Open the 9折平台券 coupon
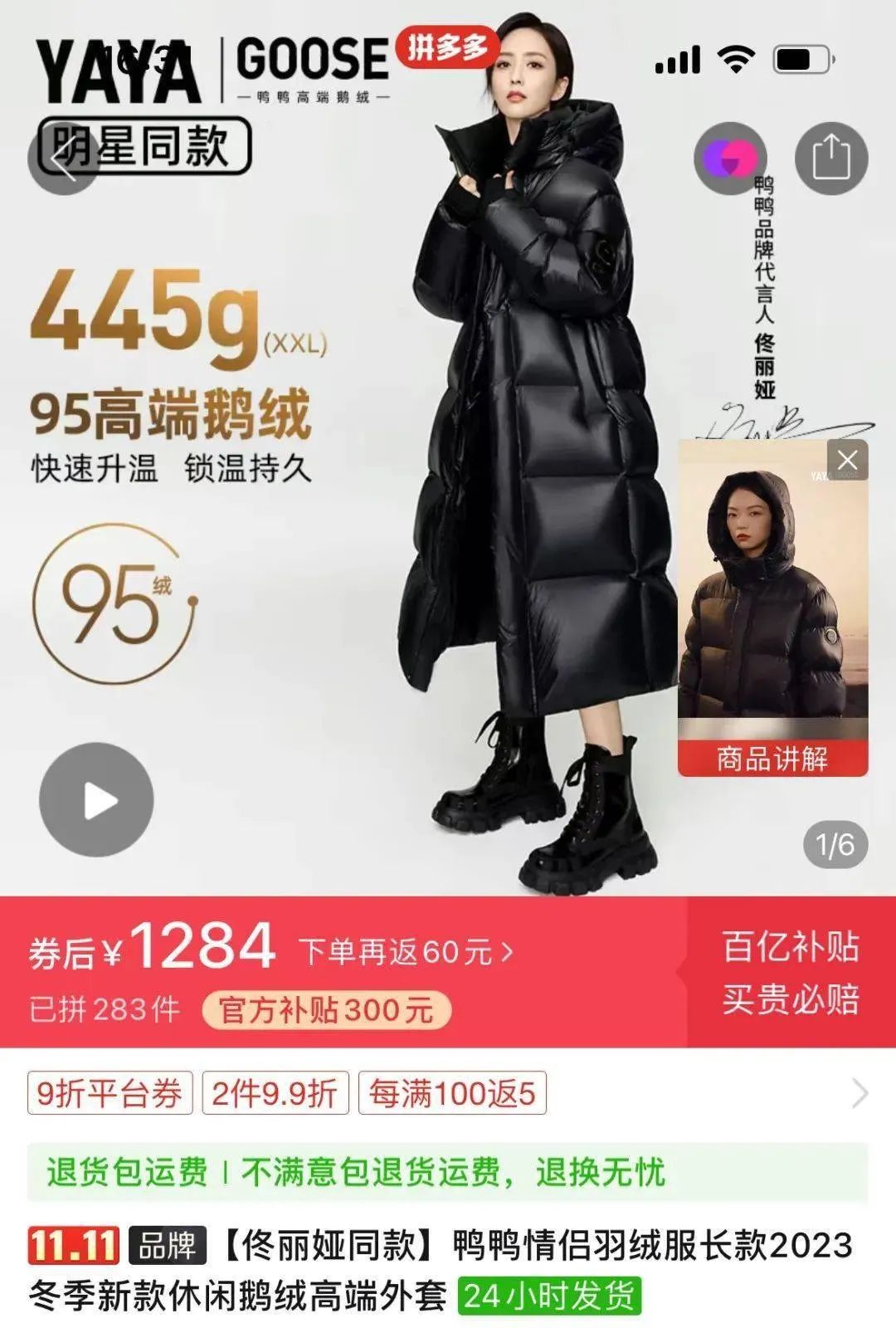 click(110, 1093)
